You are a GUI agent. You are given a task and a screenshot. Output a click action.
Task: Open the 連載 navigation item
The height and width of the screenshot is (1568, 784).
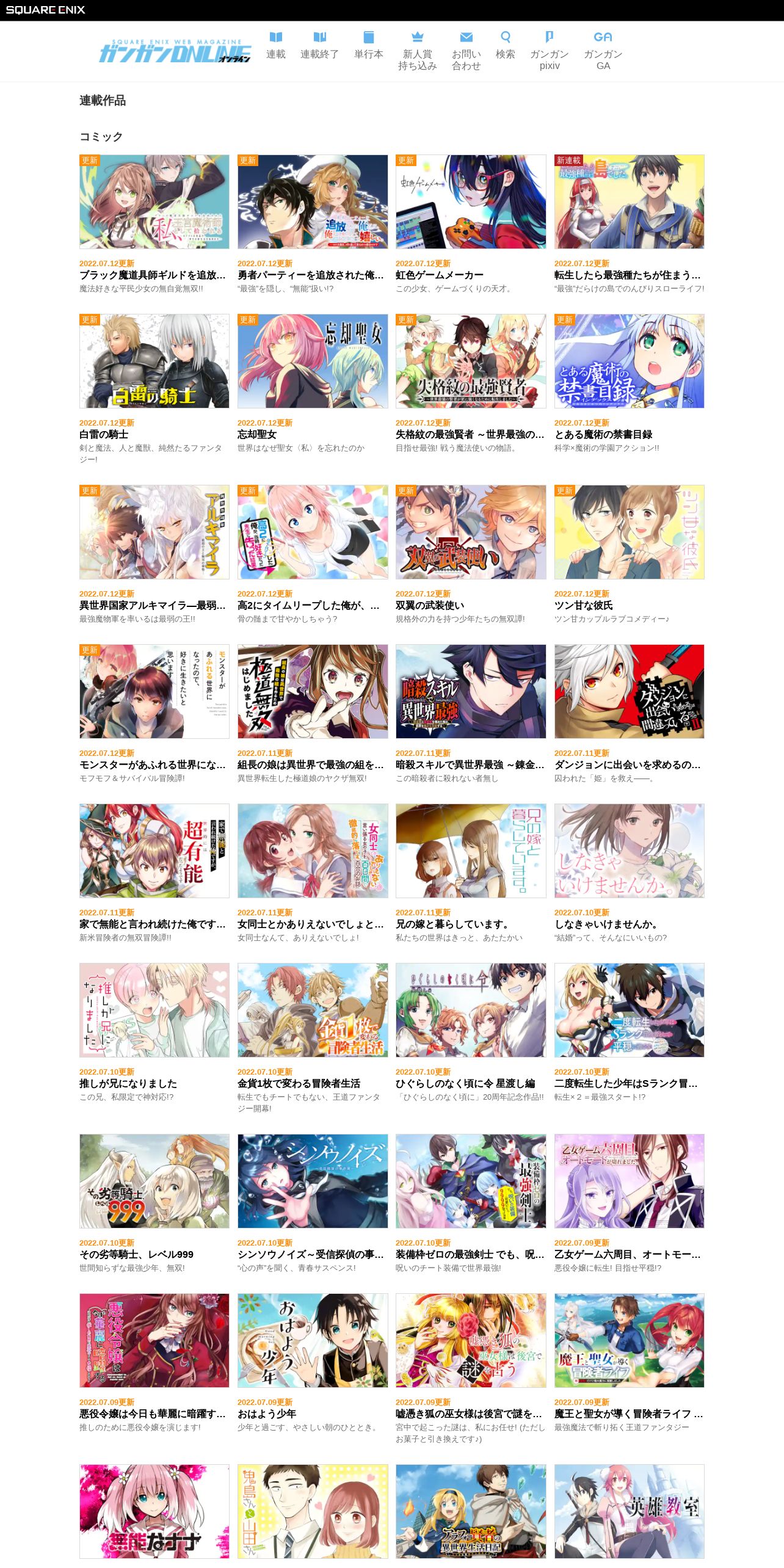click(275, 46)
